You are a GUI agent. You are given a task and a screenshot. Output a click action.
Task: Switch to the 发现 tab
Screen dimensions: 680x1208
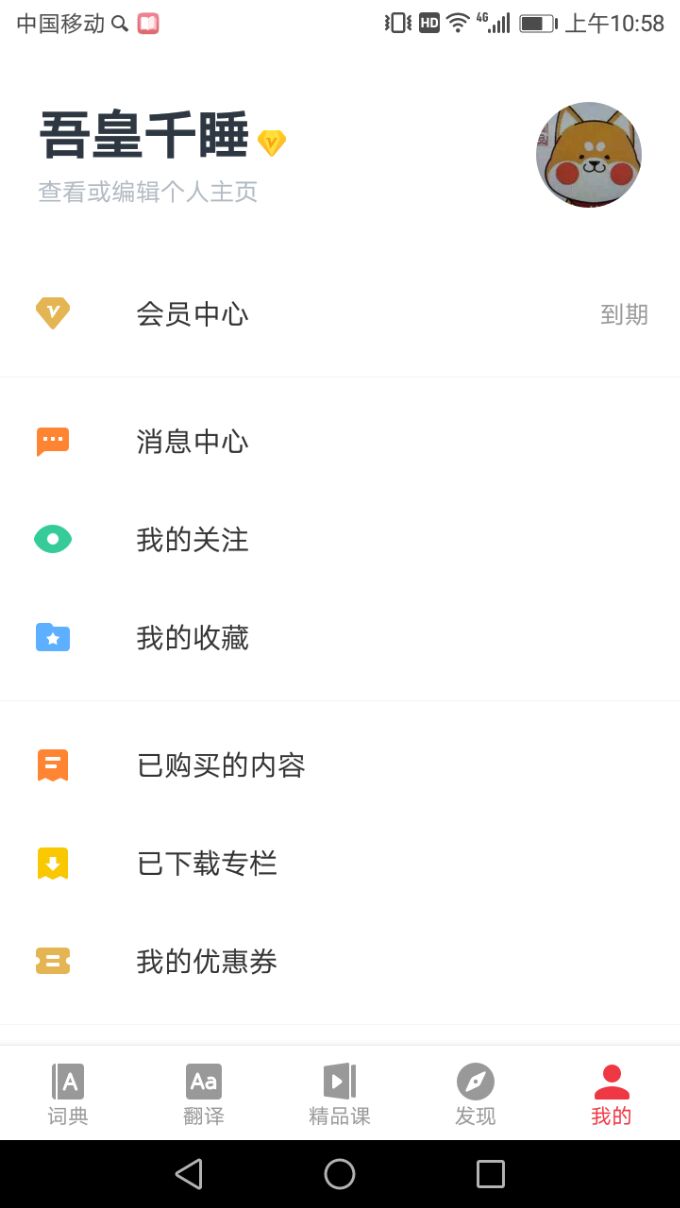coord(476,1094)
